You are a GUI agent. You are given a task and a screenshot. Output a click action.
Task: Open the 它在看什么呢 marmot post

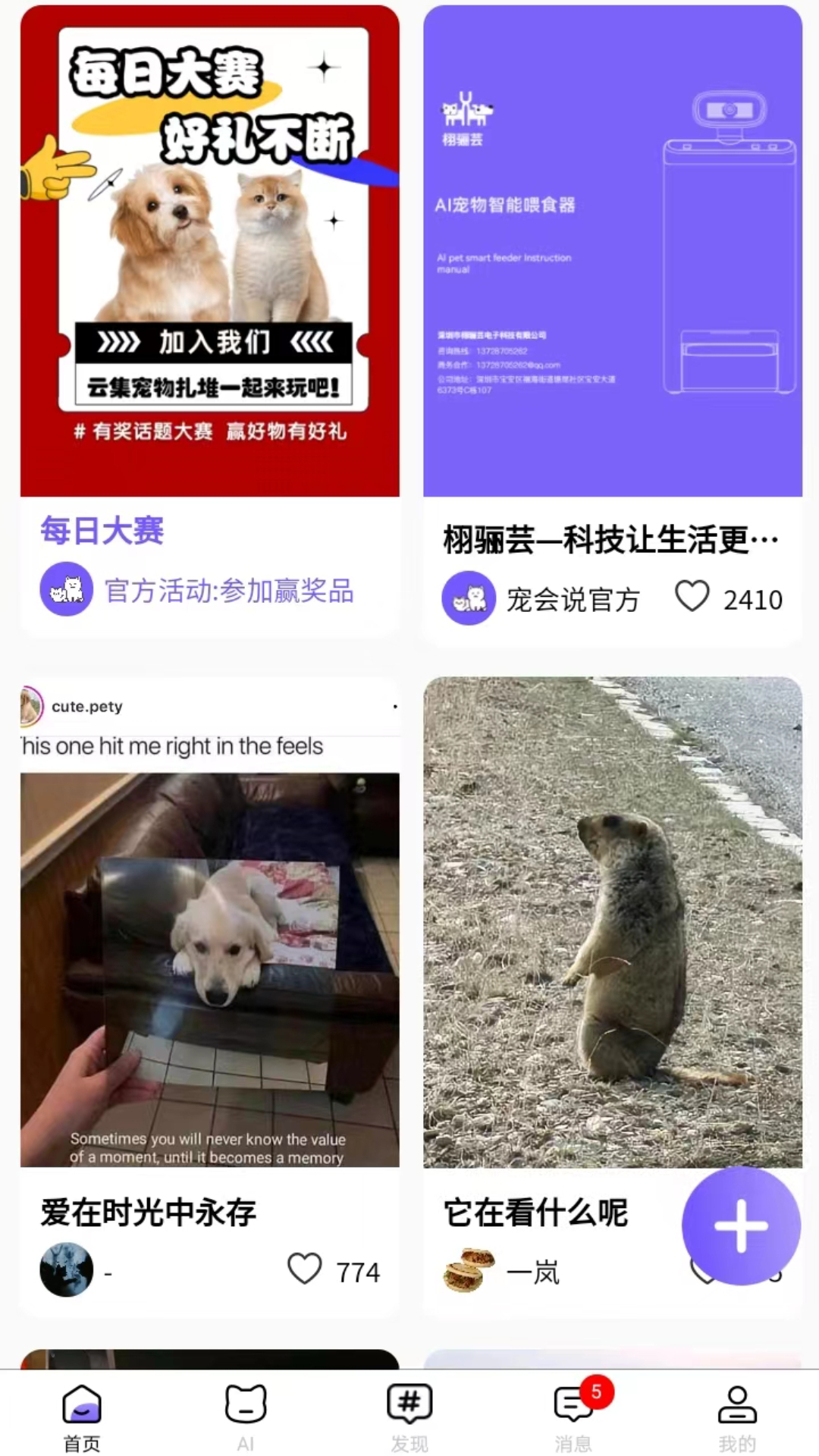(x=613, y=921)
